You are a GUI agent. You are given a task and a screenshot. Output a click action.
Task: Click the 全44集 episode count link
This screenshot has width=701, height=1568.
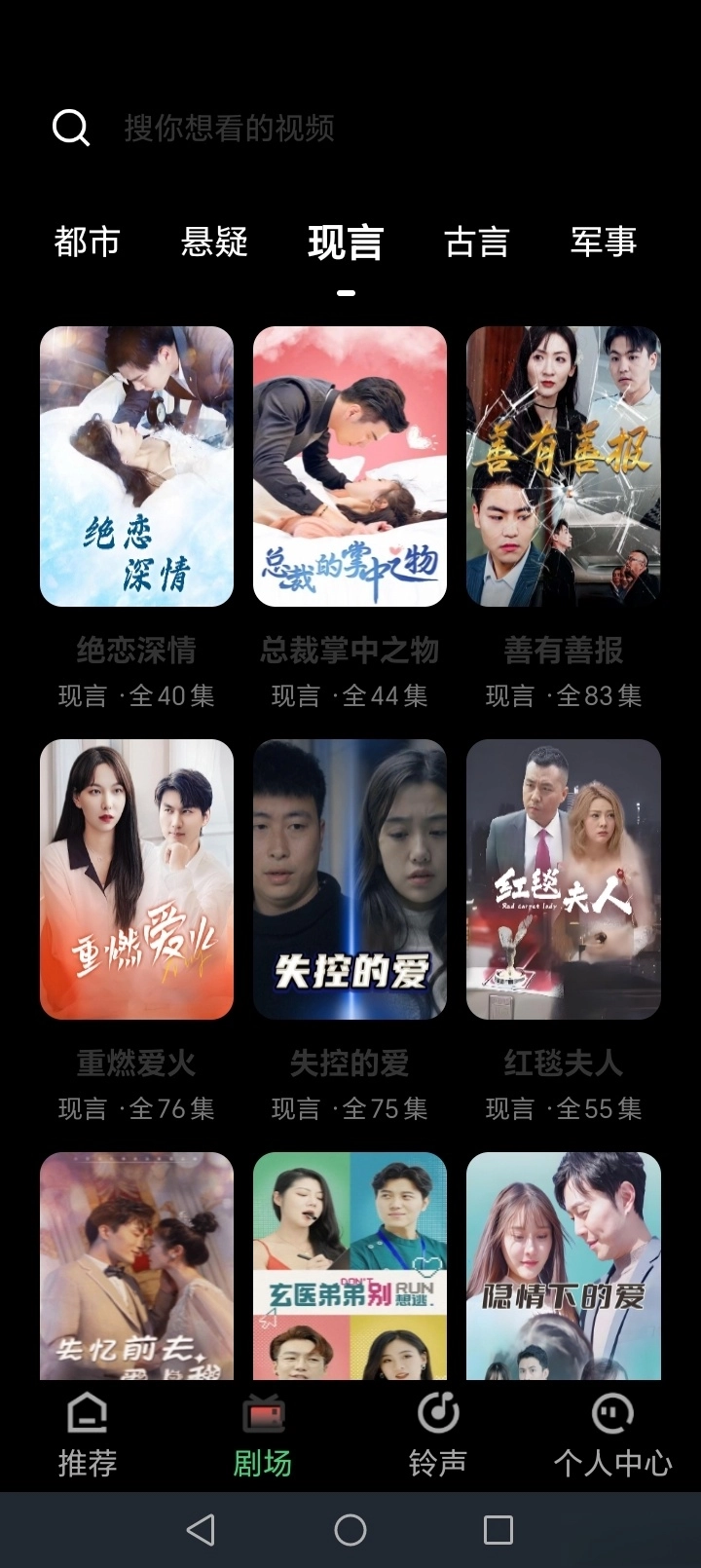387,695
